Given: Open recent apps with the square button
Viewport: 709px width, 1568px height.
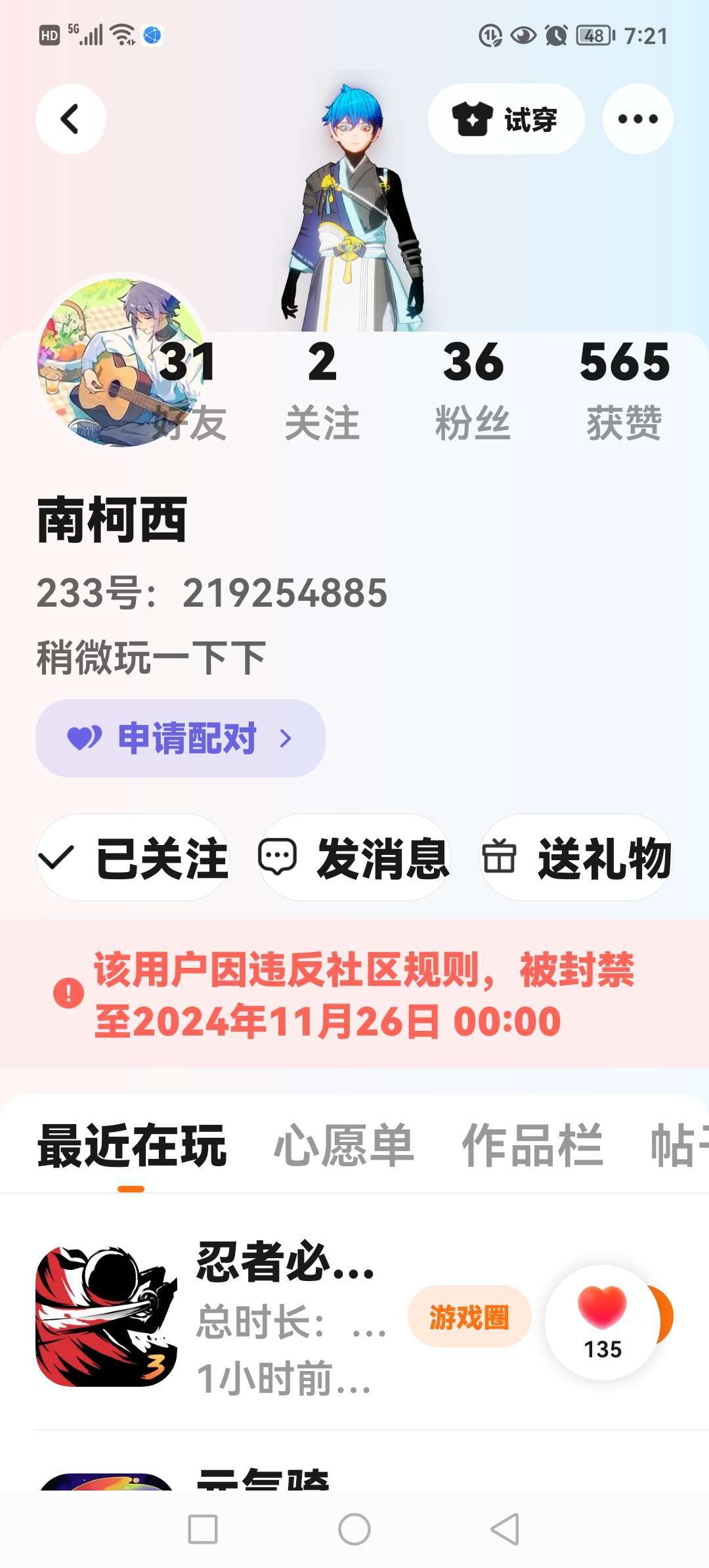Looking at the screenshot, I should tap(203, 1529).
